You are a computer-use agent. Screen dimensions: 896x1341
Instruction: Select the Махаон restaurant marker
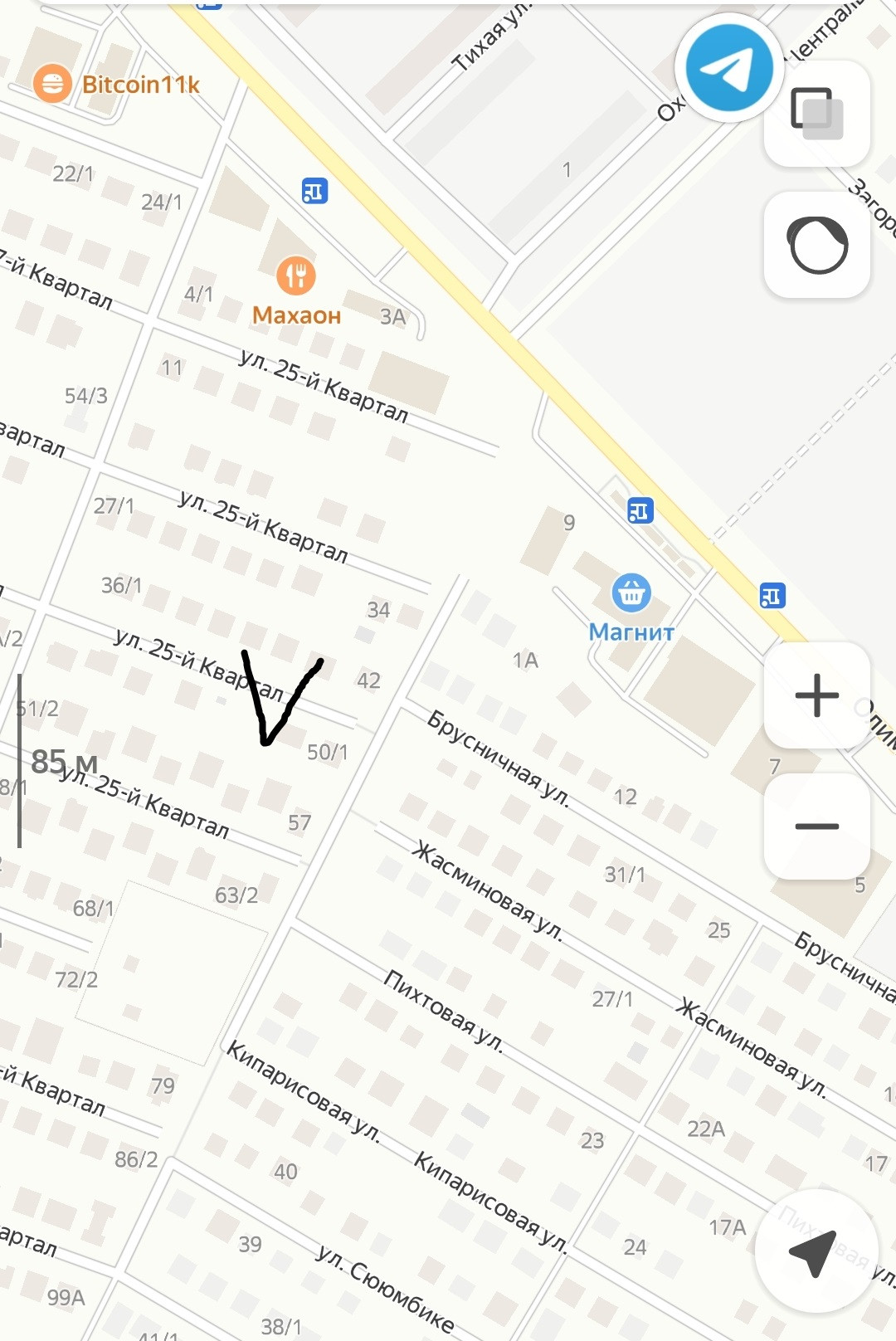click(x=296, y=276)
